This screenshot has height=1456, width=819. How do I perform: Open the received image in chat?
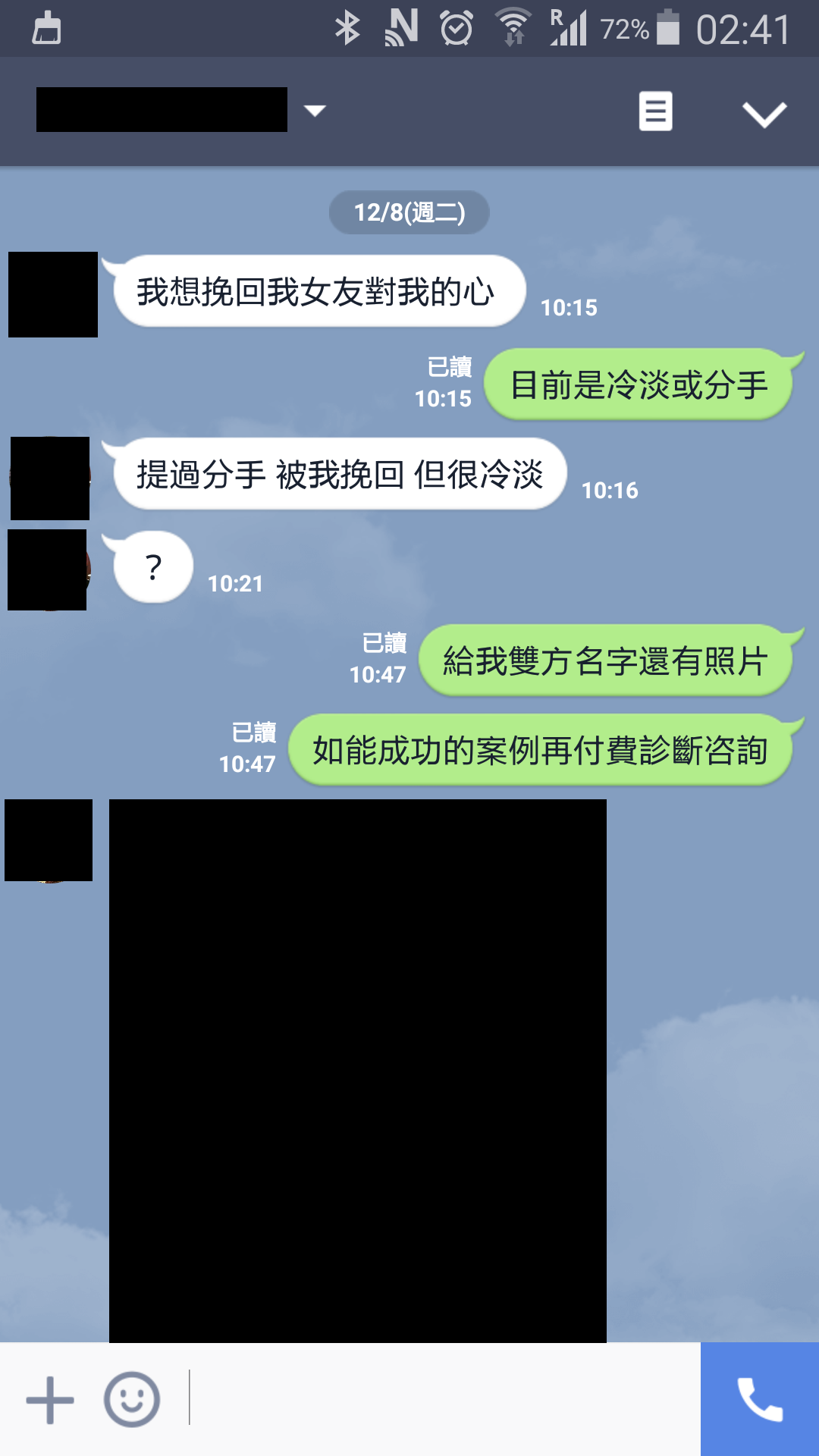(357, 1070)
